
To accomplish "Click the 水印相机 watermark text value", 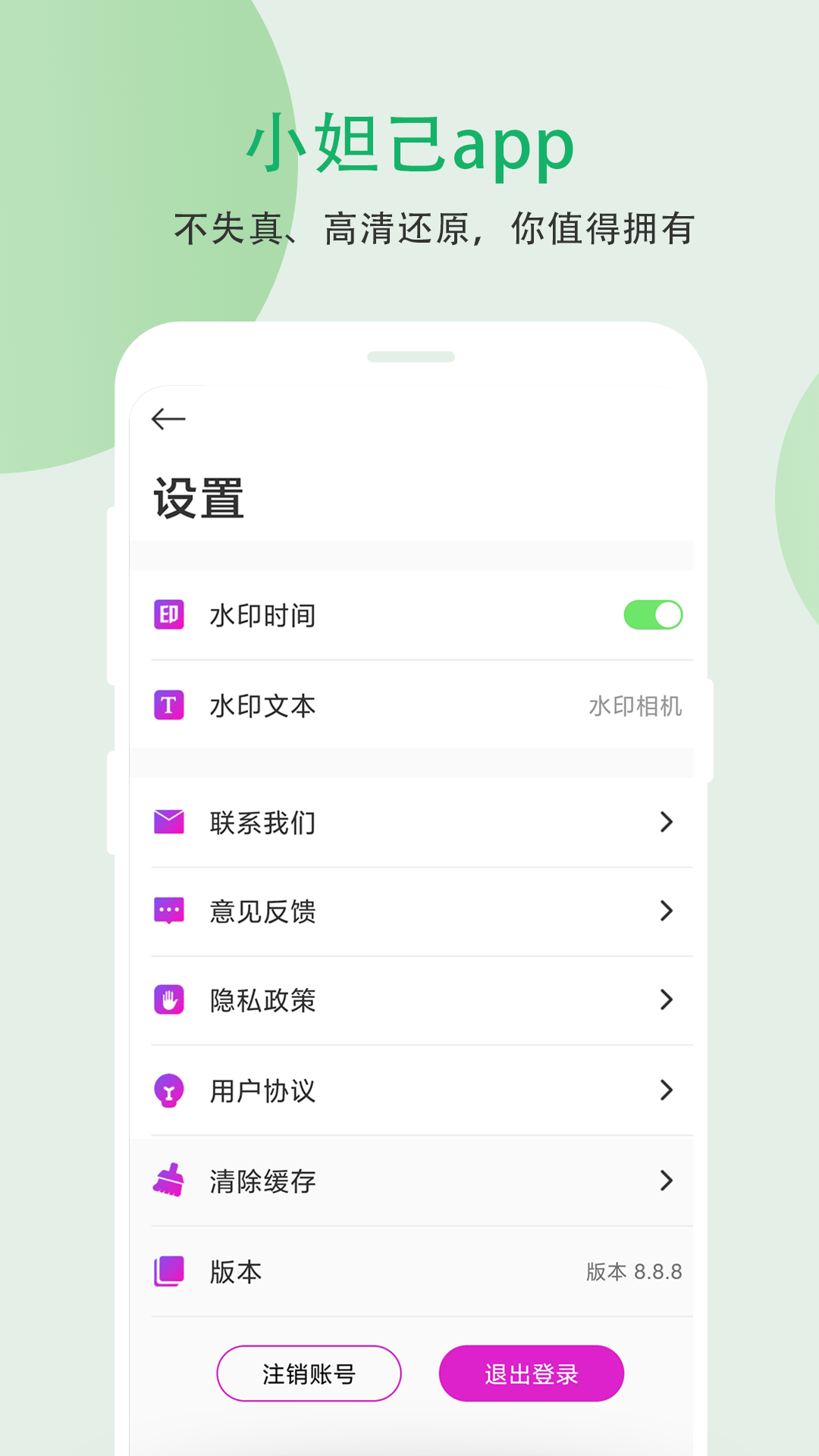I will point(635,705).
